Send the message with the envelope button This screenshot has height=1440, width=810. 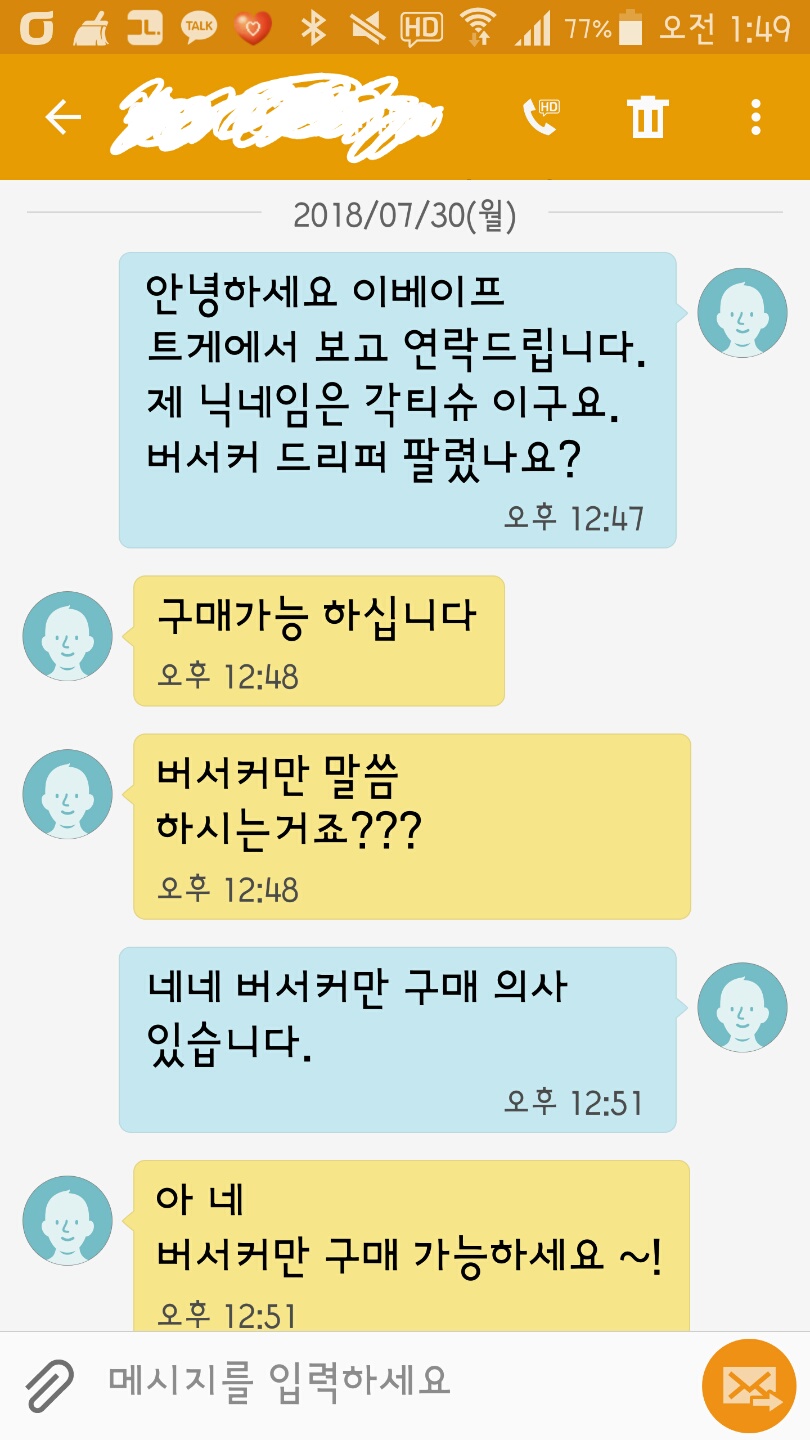749,1385
